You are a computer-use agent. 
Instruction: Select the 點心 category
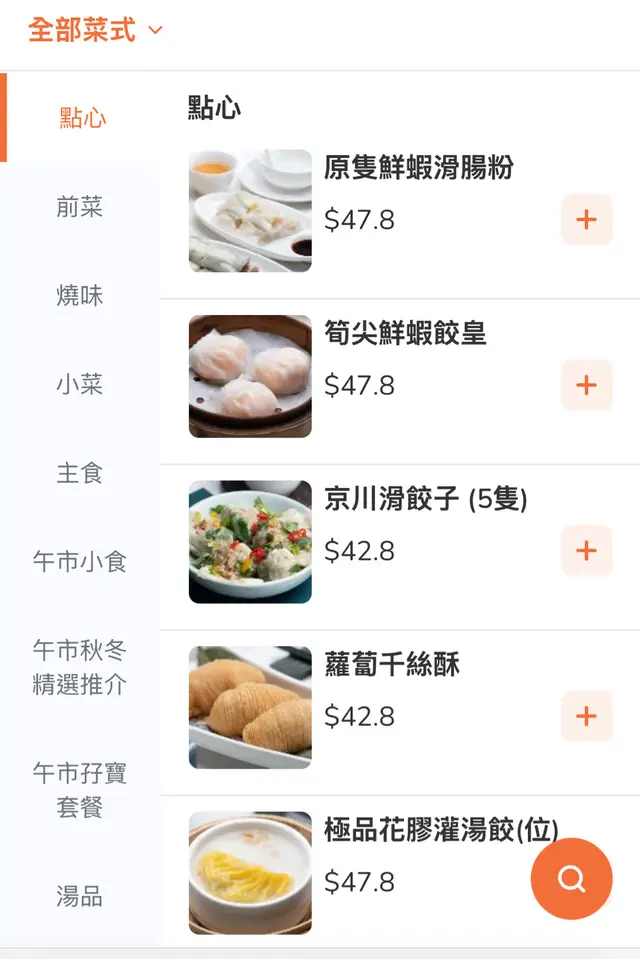(82, 118)
